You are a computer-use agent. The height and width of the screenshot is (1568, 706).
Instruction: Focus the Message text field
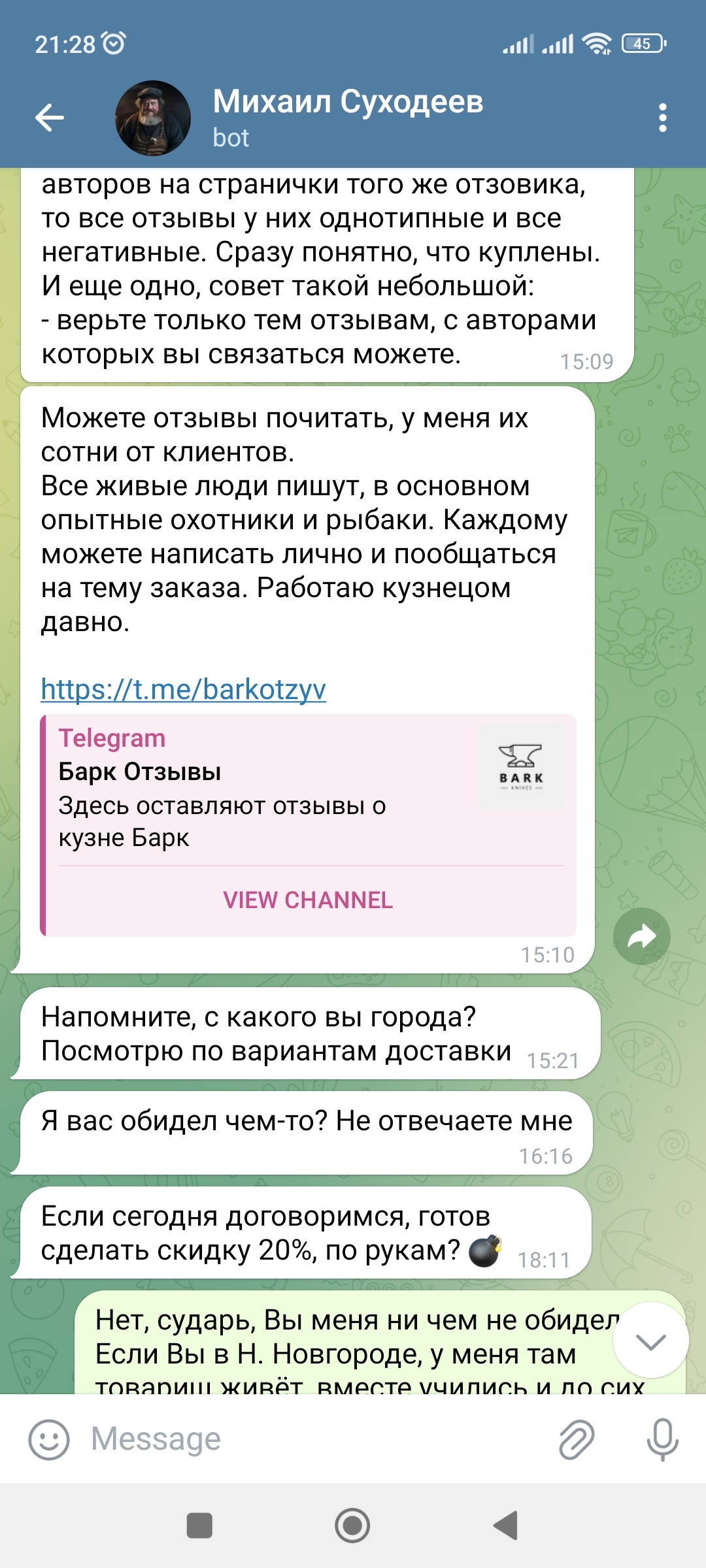[x=314, y=1439]
